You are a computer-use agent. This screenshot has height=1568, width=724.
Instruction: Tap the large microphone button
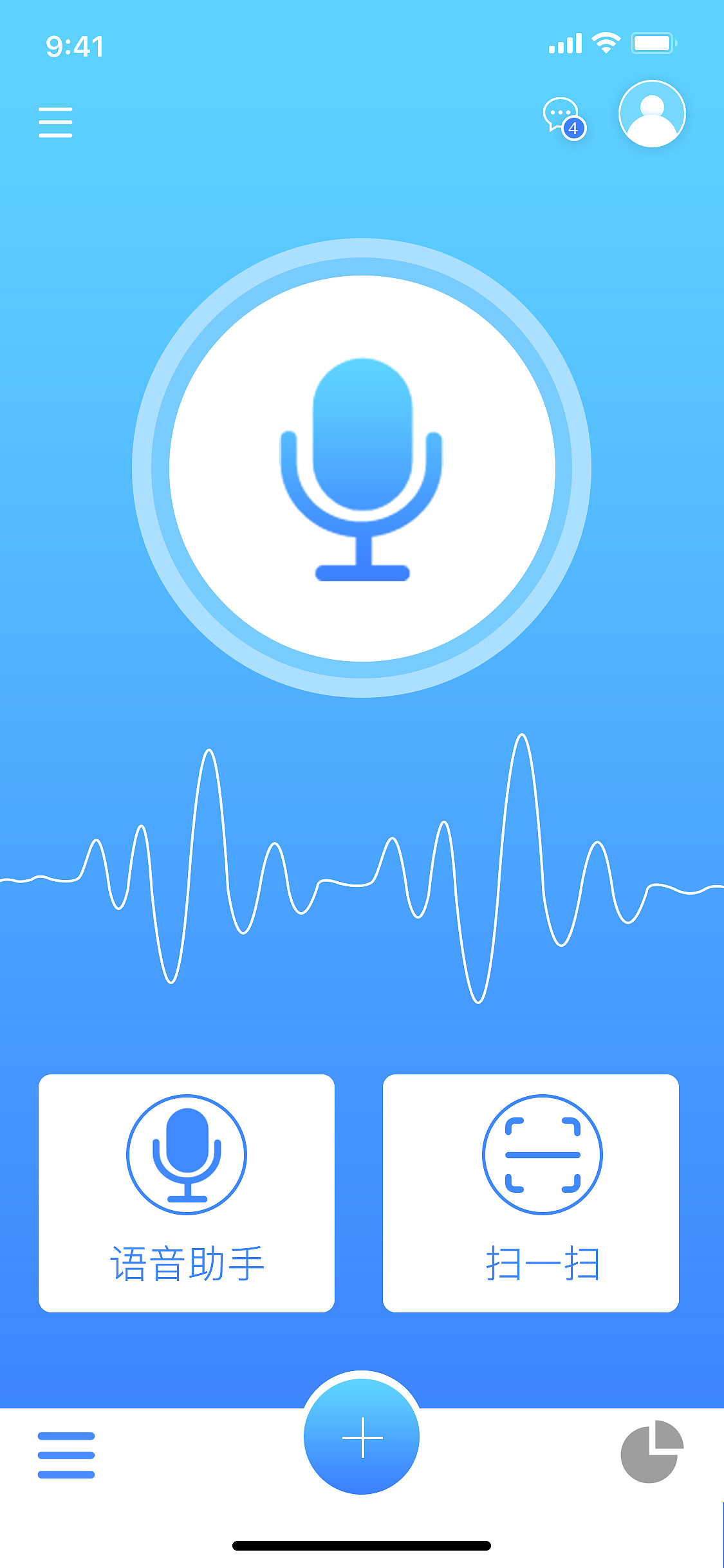[362, 468]
